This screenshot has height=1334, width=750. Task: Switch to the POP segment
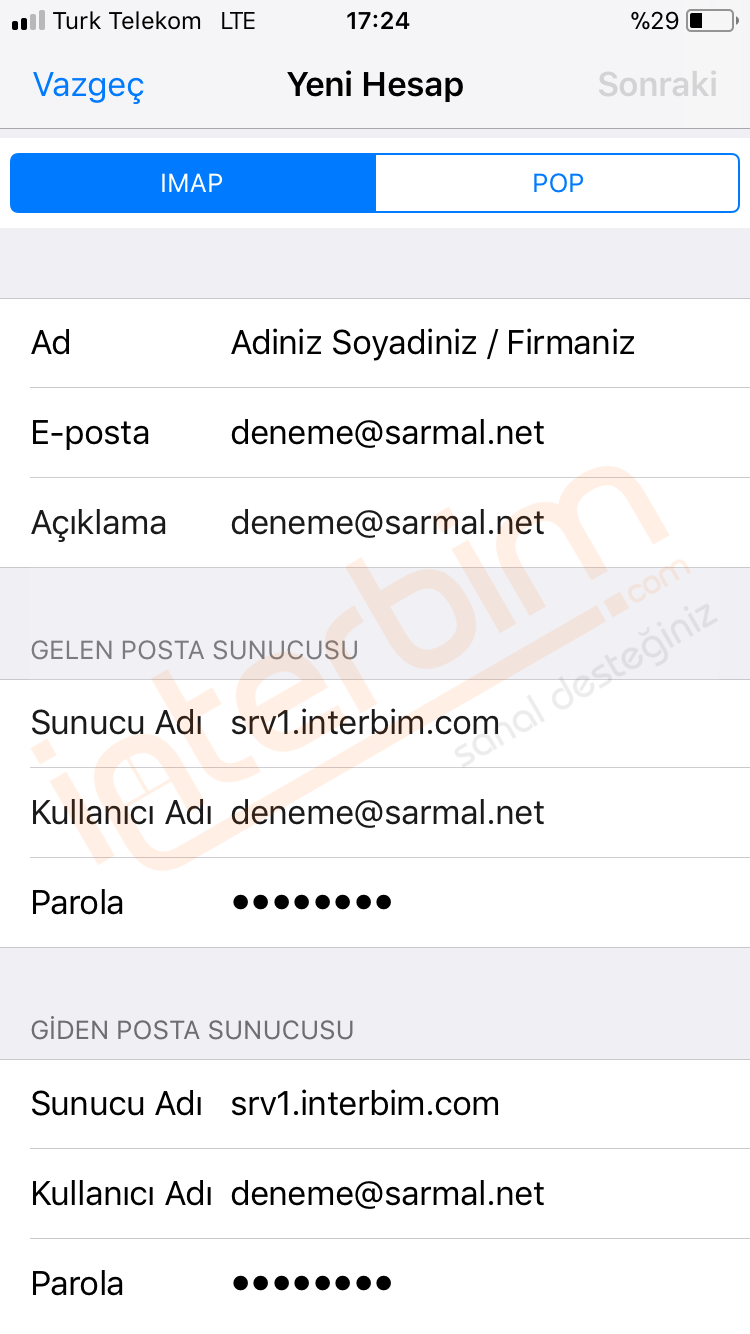pos(557,183)
